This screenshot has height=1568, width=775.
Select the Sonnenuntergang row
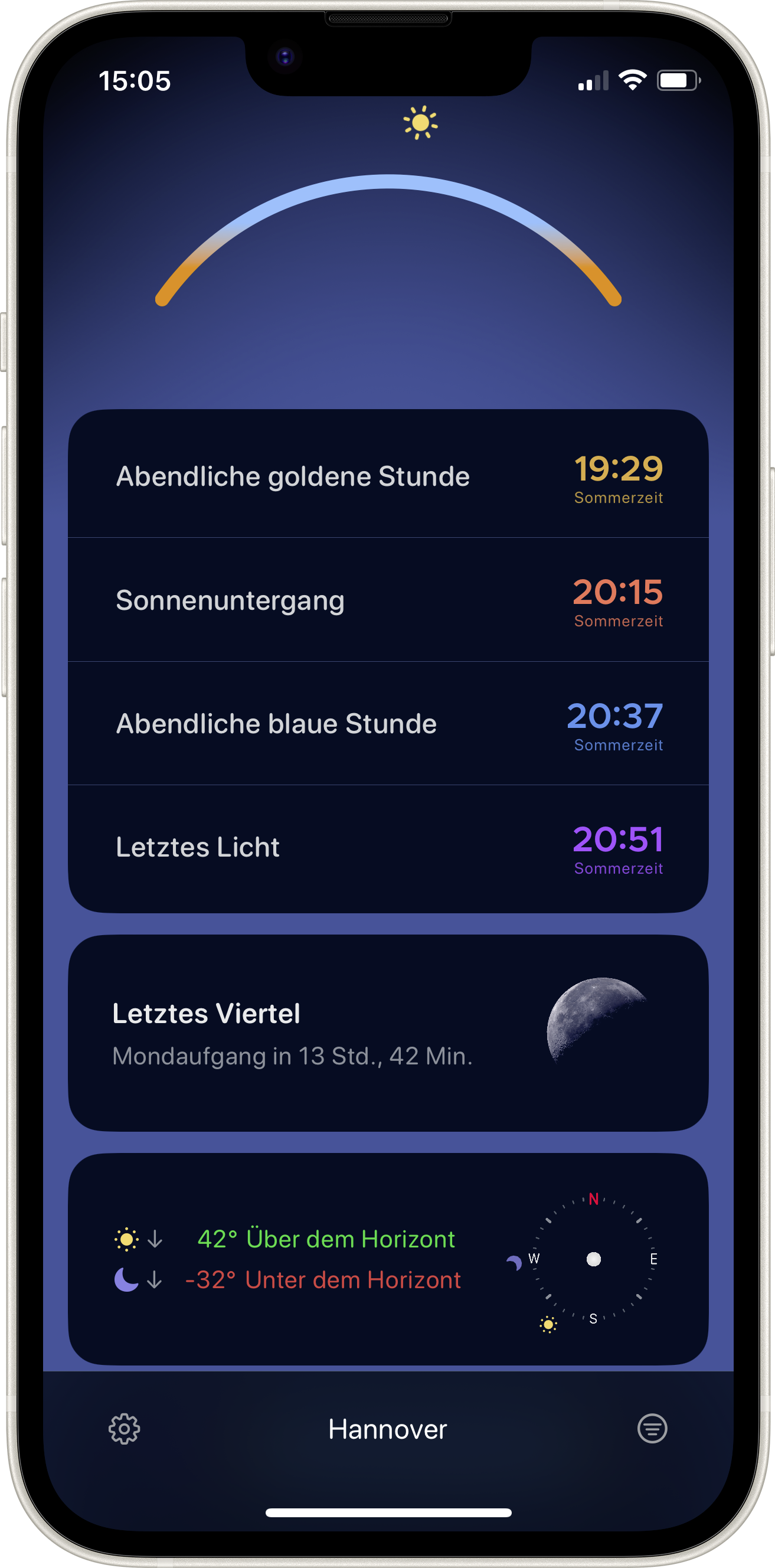(x=388, y=600)
